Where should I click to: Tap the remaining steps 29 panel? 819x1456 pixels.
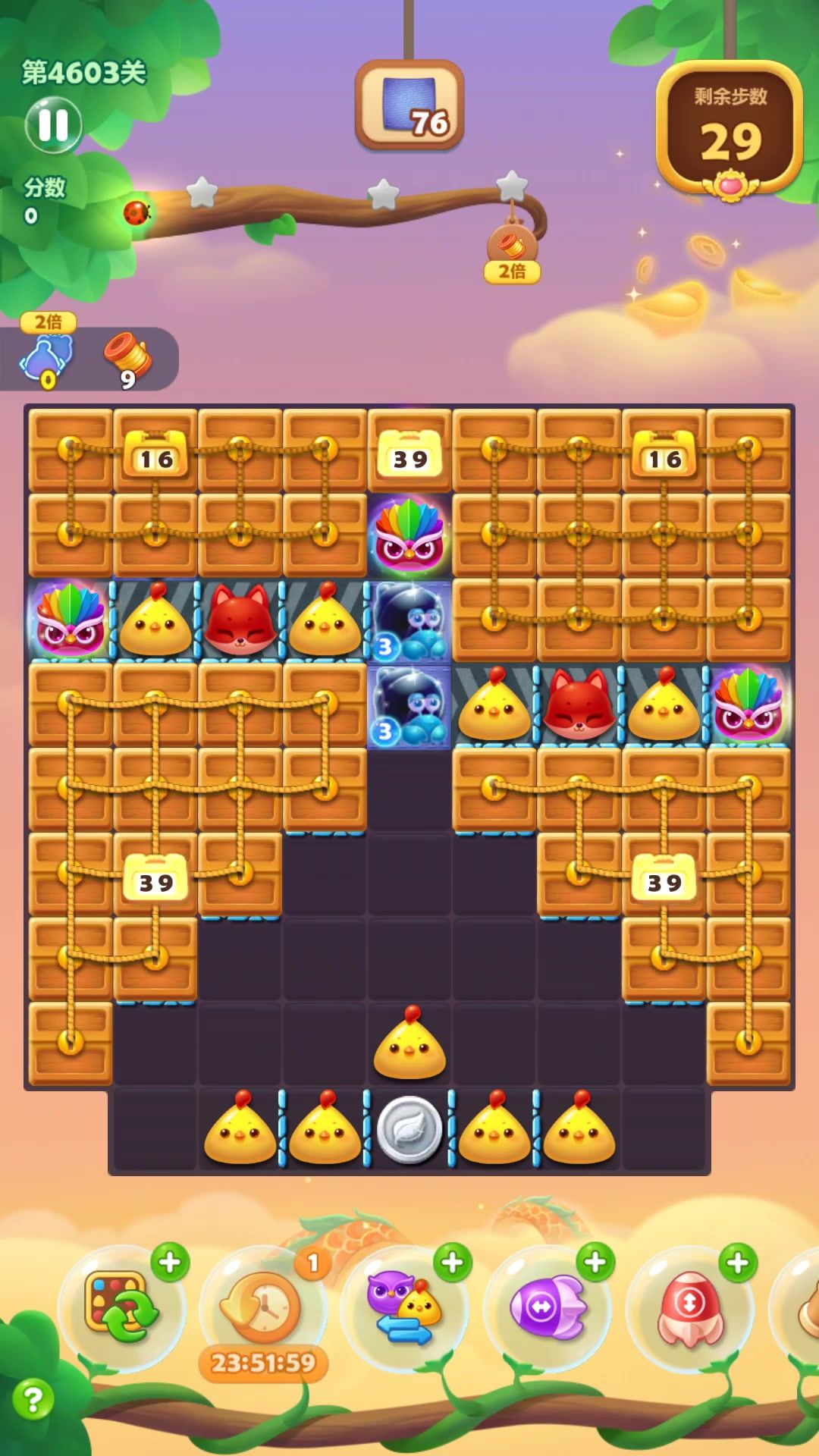click(730, 129)
